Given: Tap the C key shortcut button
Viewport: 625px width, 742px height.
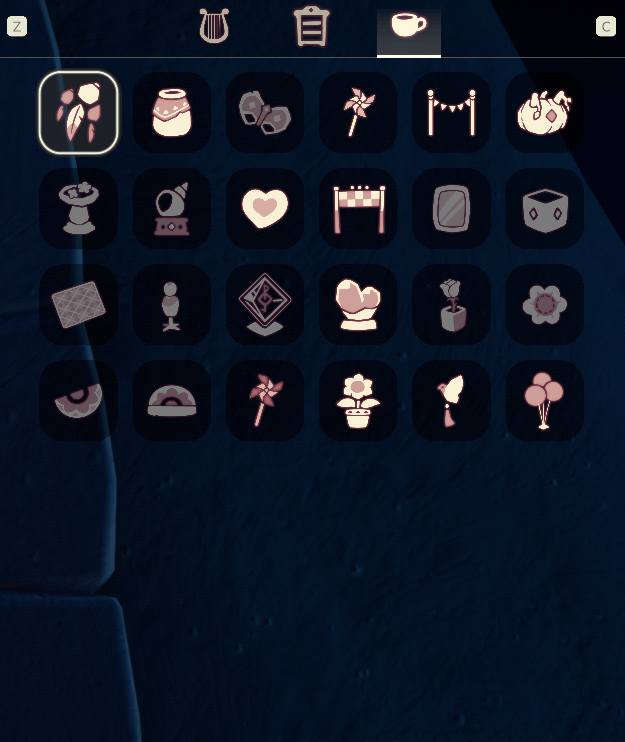Looking at the screenshot, I should pyautogui.click(x=605, y=26).
